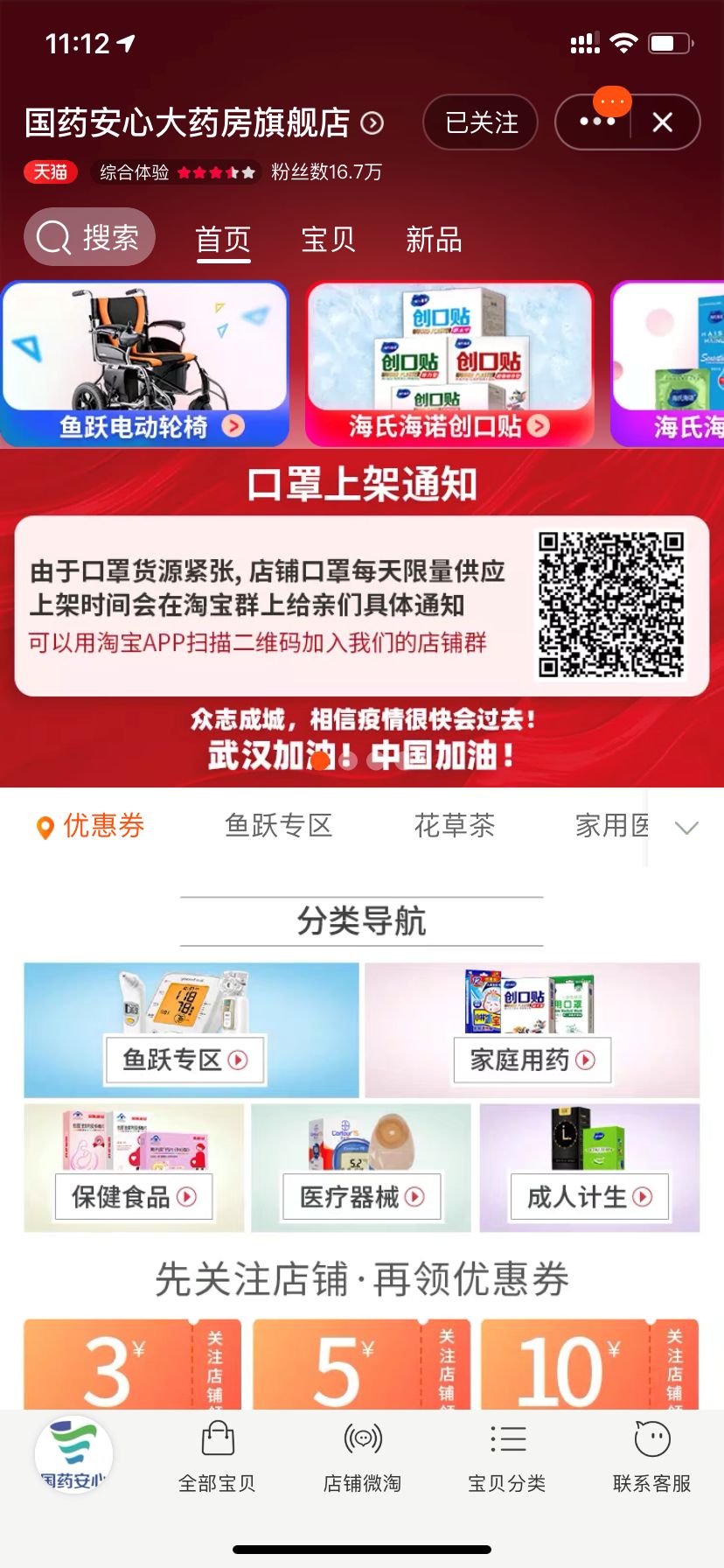Open the 鱼跃电动轮椅 banner
Screen dimensions: 724x1568
coord(145,363)
